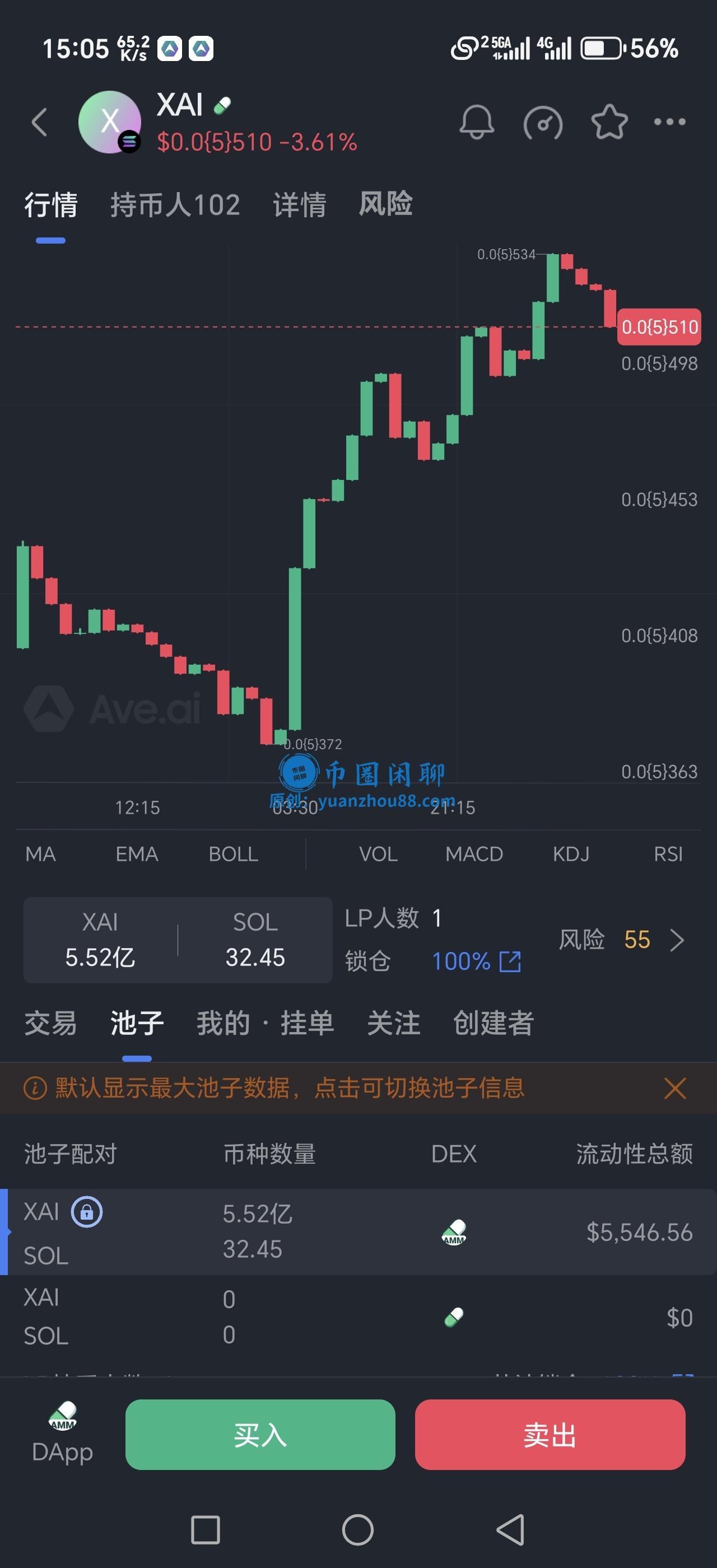This screenshot has width=717, height=1568.
Task: Switch to the 详情 tab
Action: coord(300,204)
